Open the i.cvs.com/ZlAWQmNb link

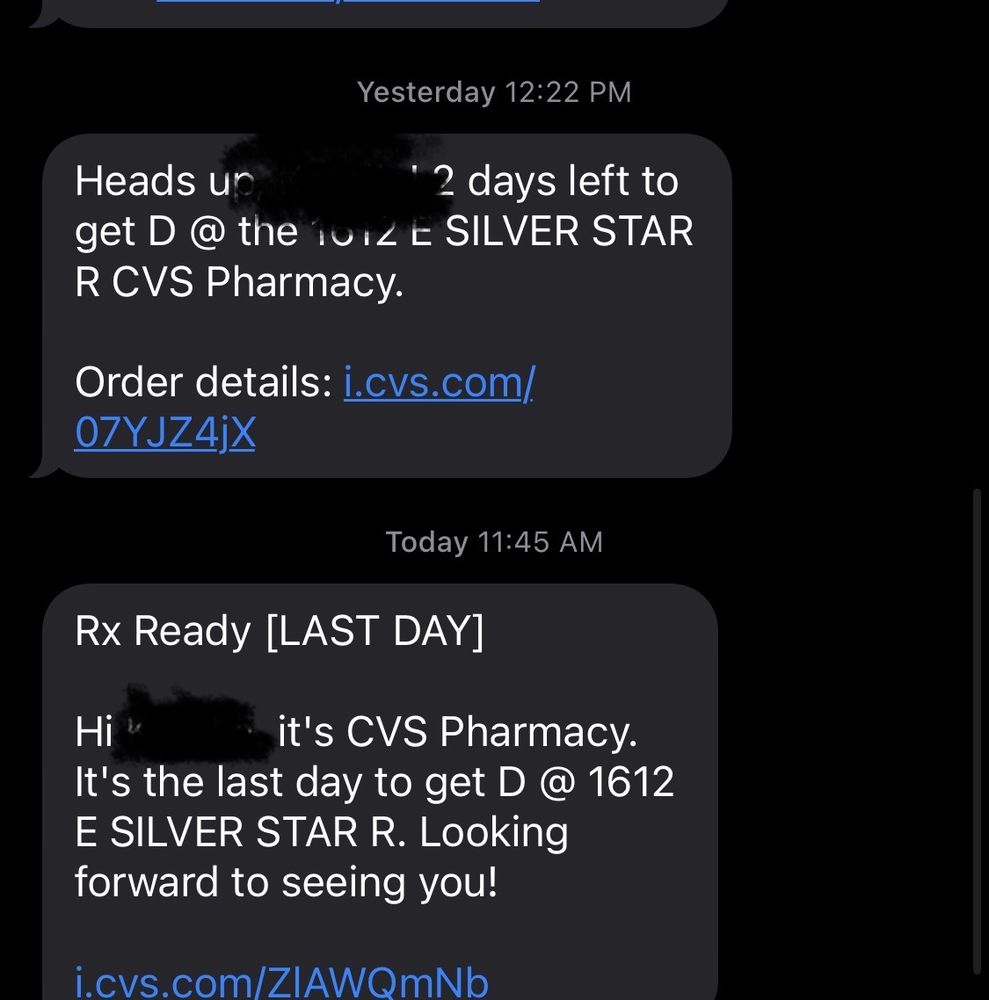coord(281,980)
